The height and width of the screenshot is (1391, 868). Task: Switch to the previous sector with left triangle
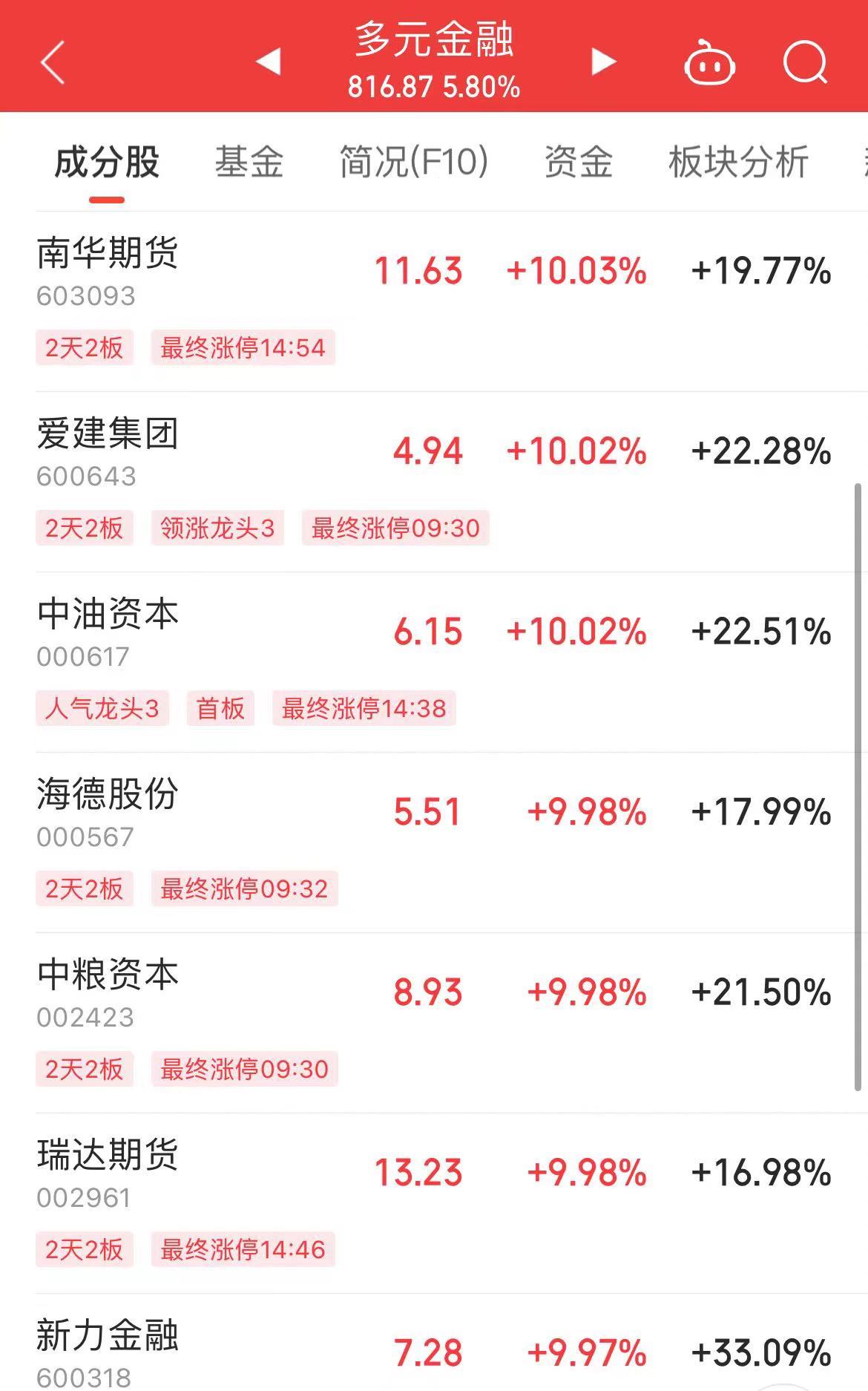click(268, 61)
